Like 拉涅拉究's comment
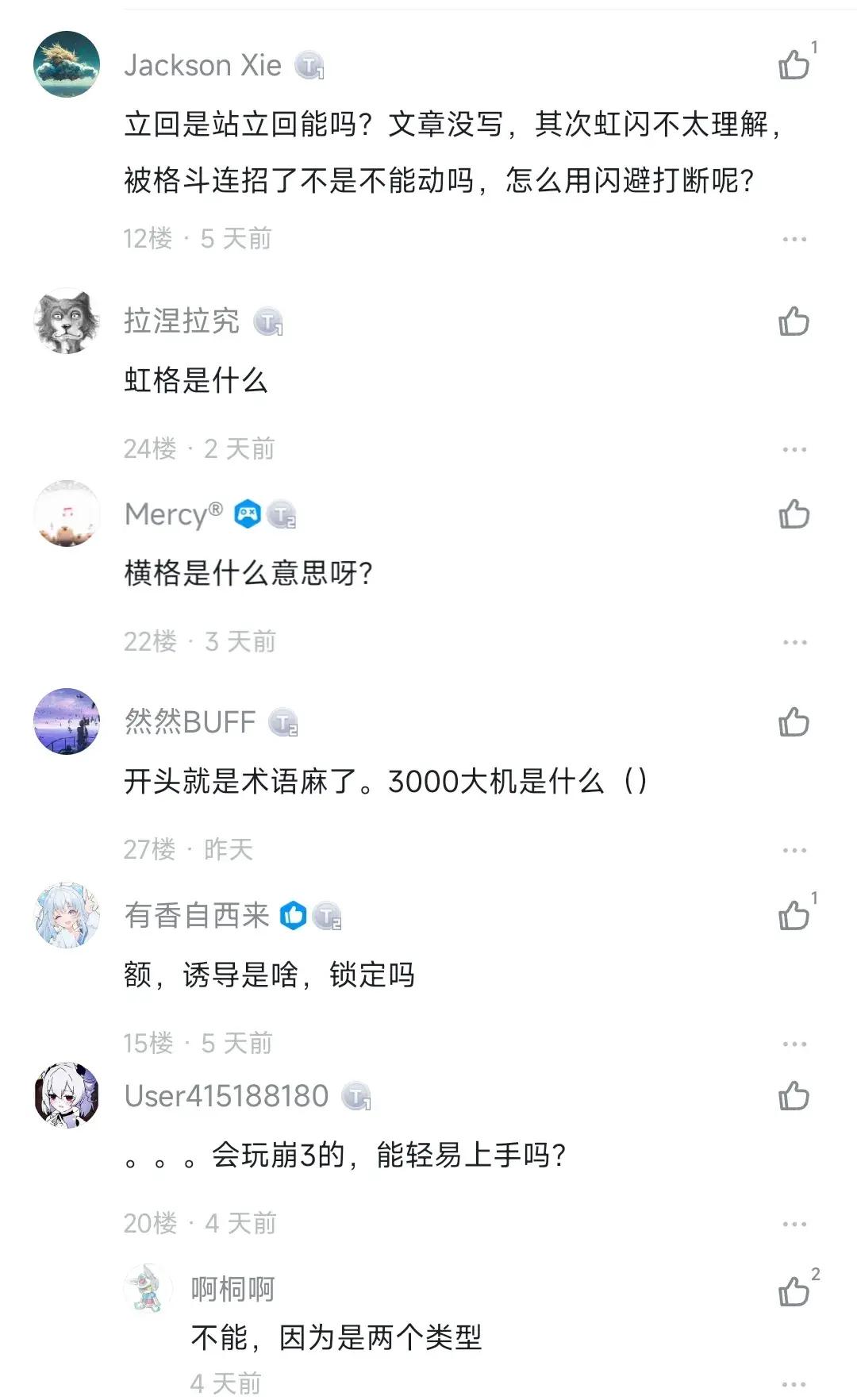Image resolution: width=857 pixels, height=1400 pixels. point(794,321)
